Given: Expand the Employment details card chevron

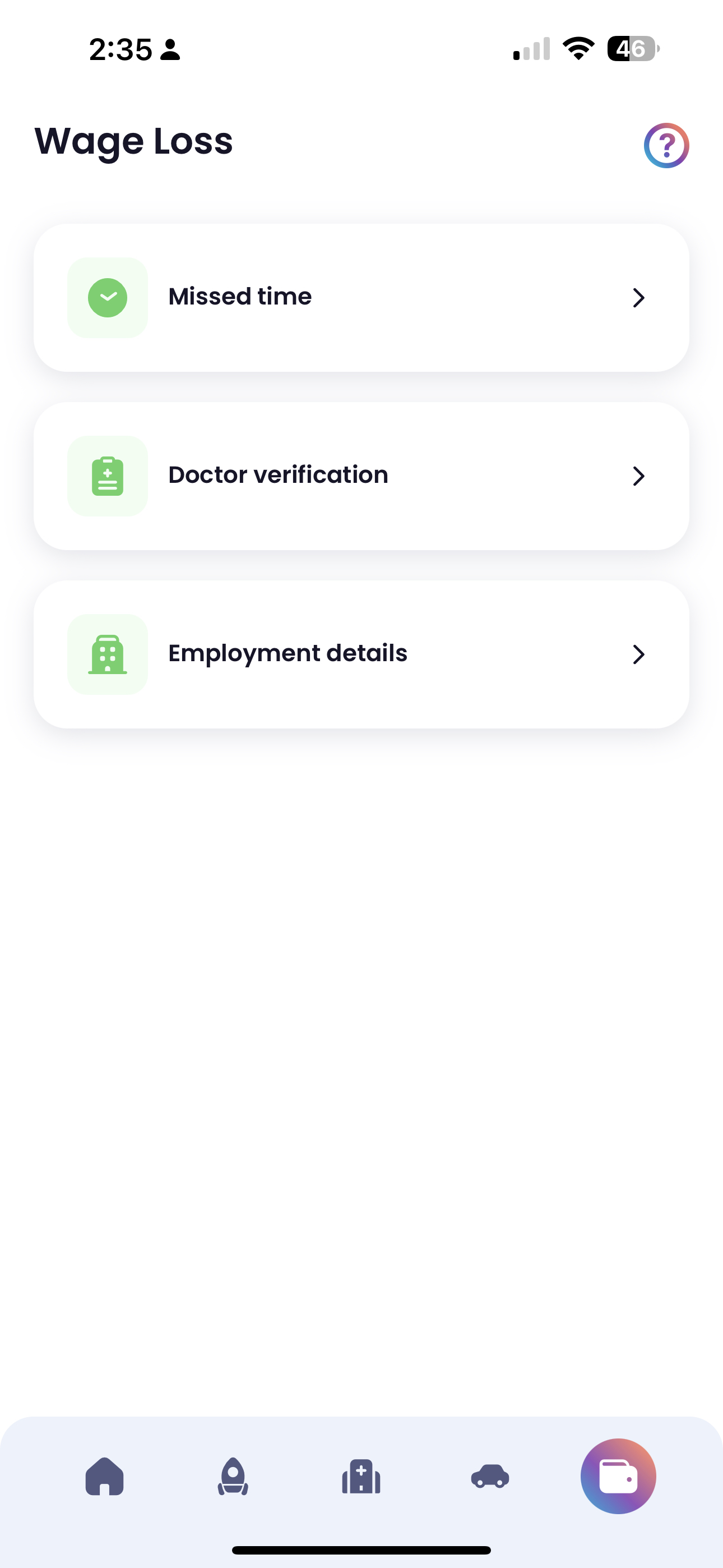Looking at the screenshot, I should click(x=638, y=655).
